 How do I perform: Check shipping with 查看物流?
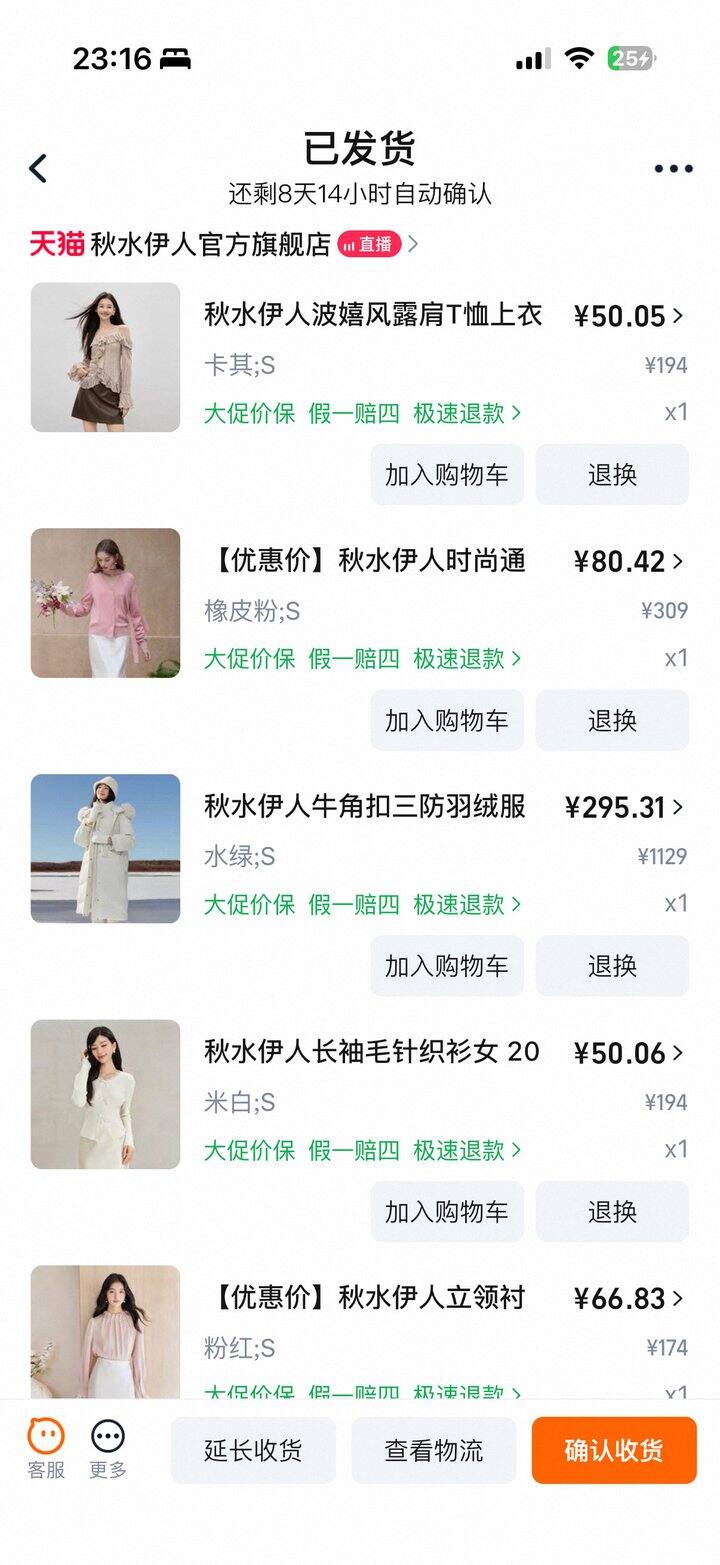[434, 1450]
